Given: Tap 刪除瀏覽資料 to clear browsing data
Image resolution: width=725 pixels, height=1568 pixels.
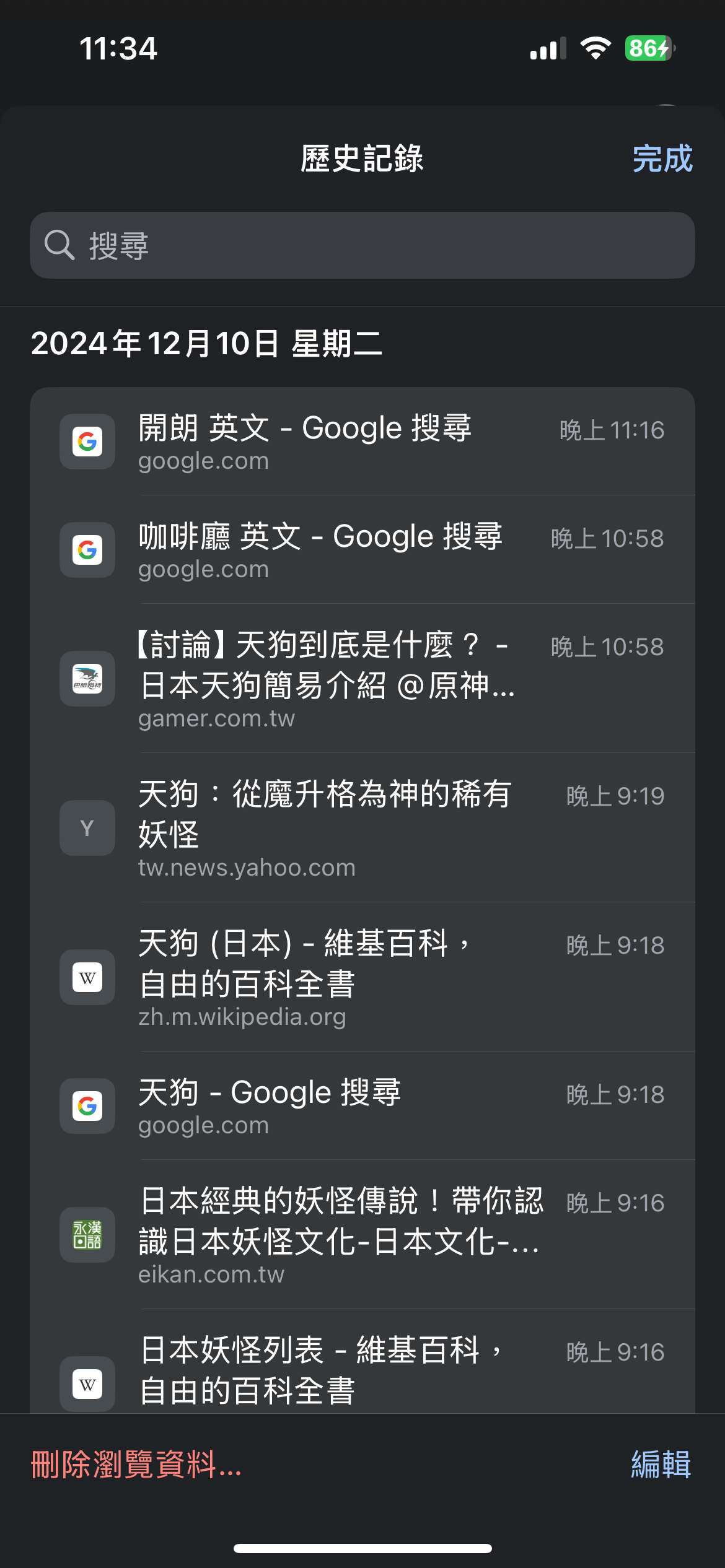Looking at the screenshot, I should (136, 1465).
